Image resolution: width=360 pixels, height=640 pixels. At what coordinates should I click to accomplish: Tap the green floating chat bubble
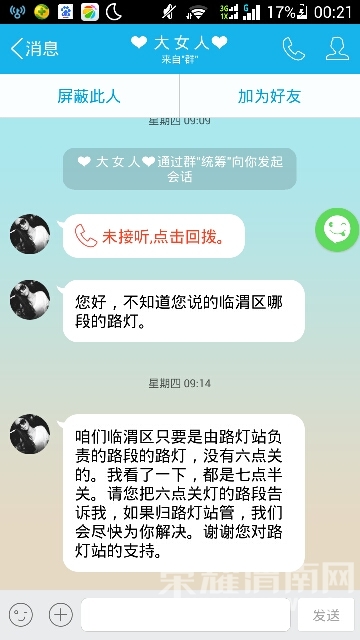(337, 229)
